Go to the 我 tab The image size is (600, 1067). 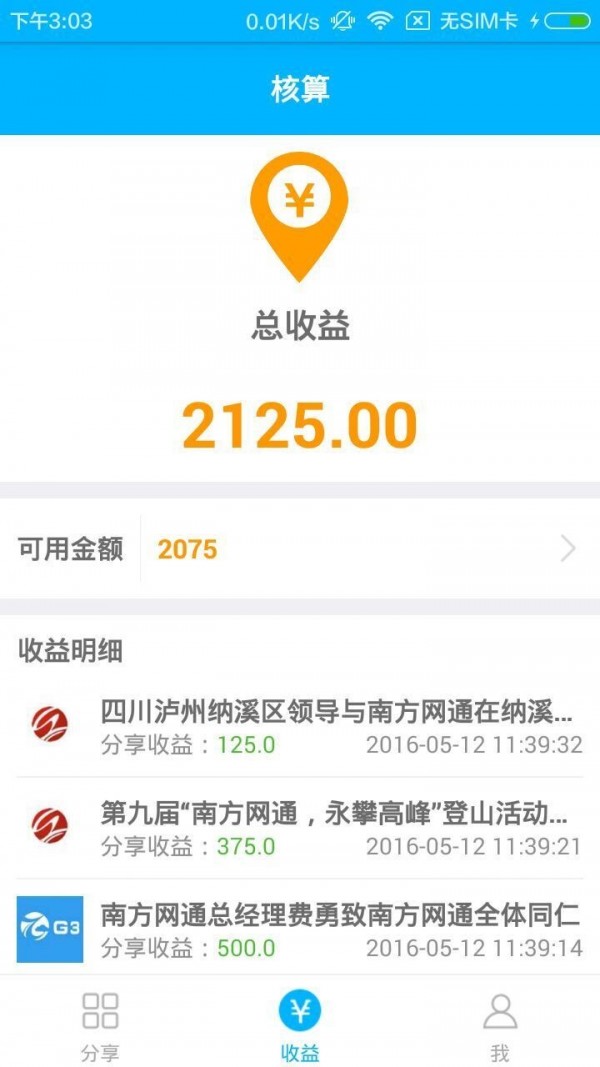point(500,1025)
